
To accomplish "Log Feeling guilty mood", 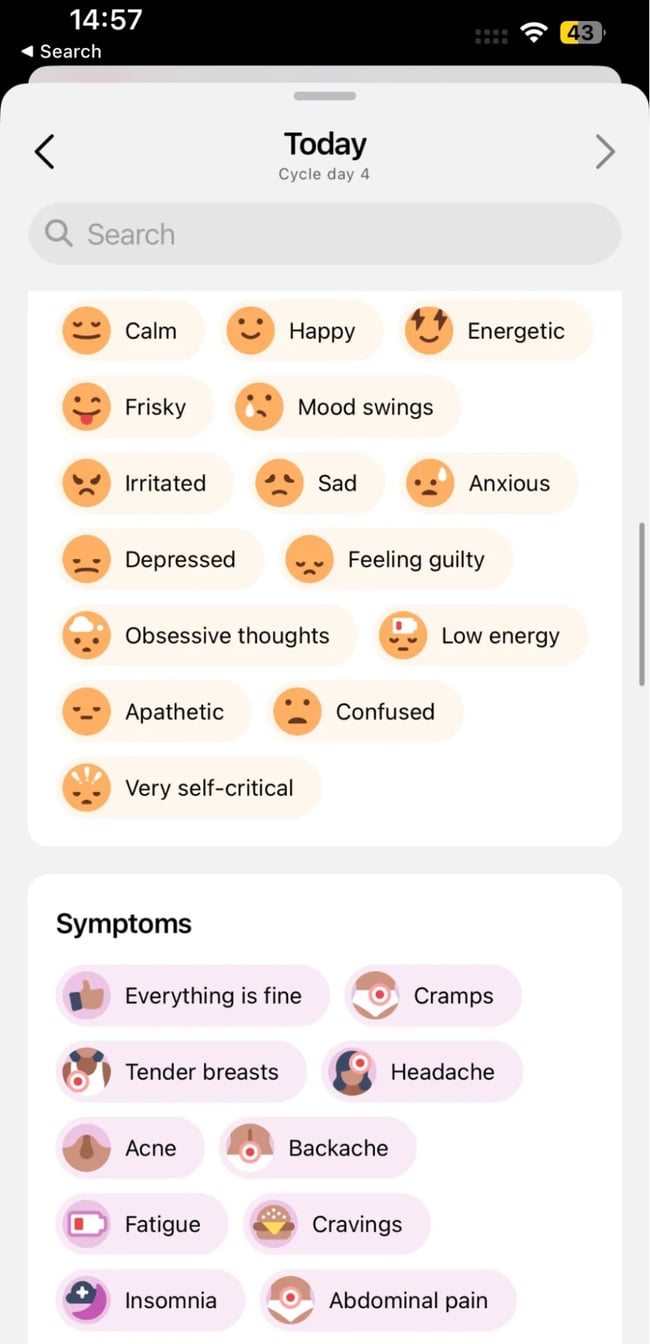I will 396,559.
